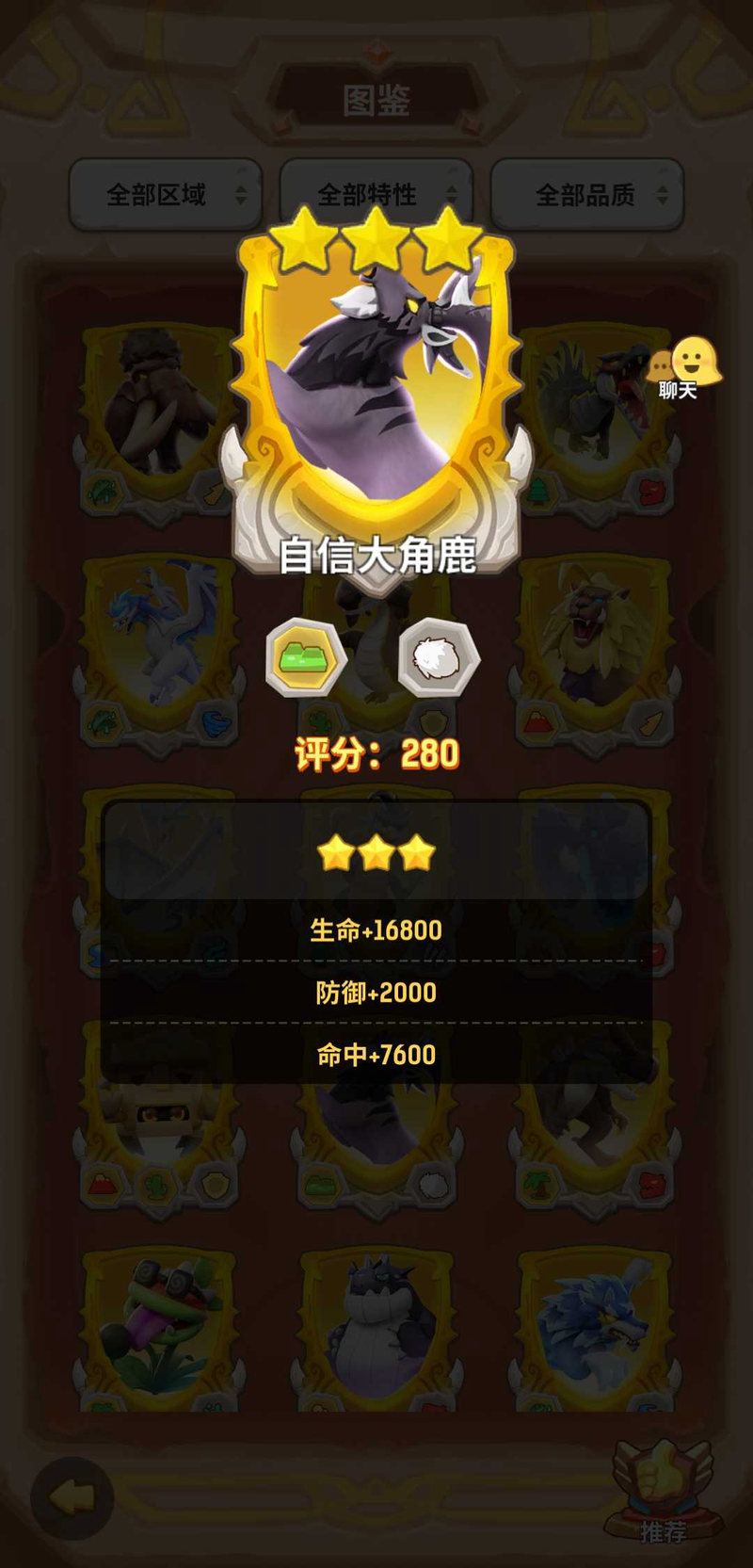Tap the green terrain trait icon
This screenshot has width=753, height=1568.
pyautogui.click(x=306, y=657)
